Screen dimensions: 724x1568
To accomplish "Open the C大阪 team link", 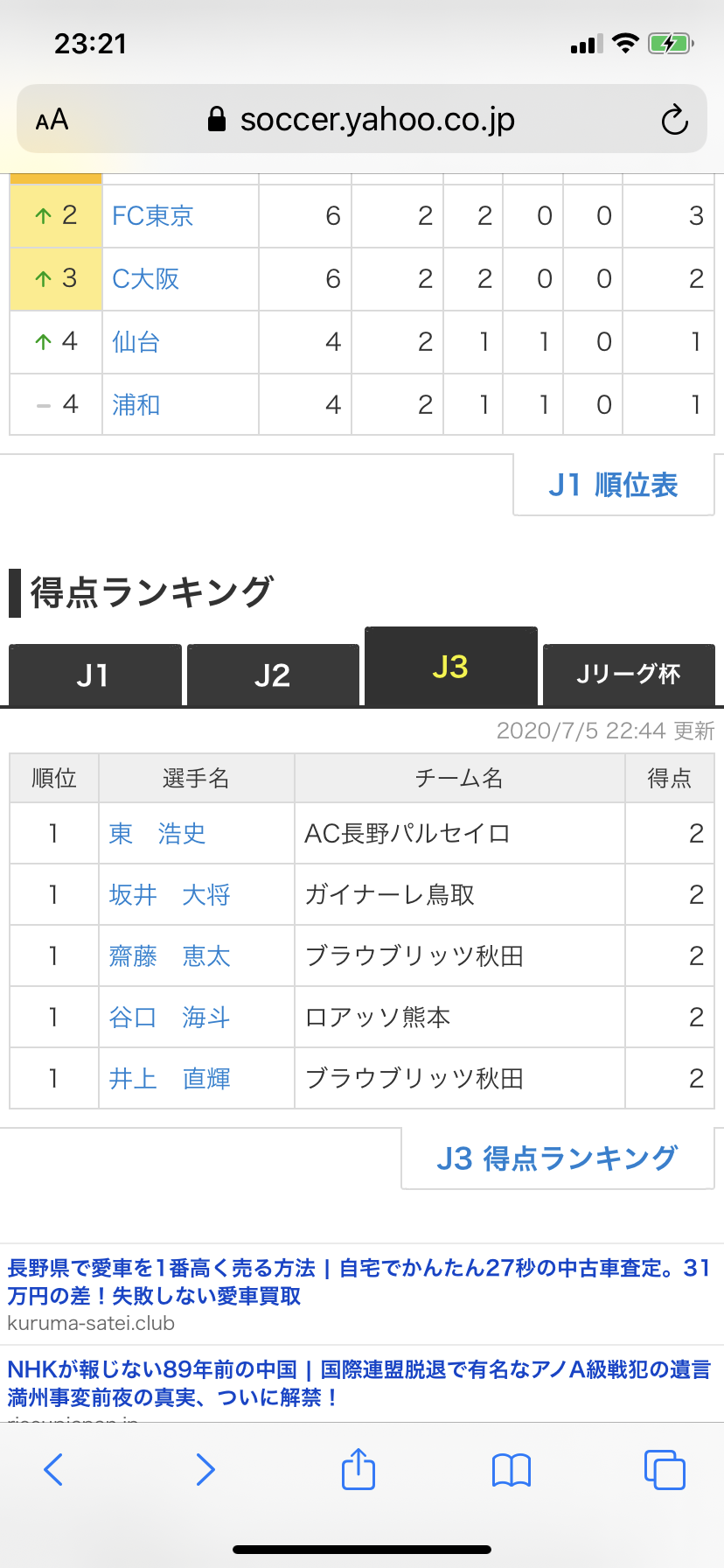I will [x=145, y=279].
